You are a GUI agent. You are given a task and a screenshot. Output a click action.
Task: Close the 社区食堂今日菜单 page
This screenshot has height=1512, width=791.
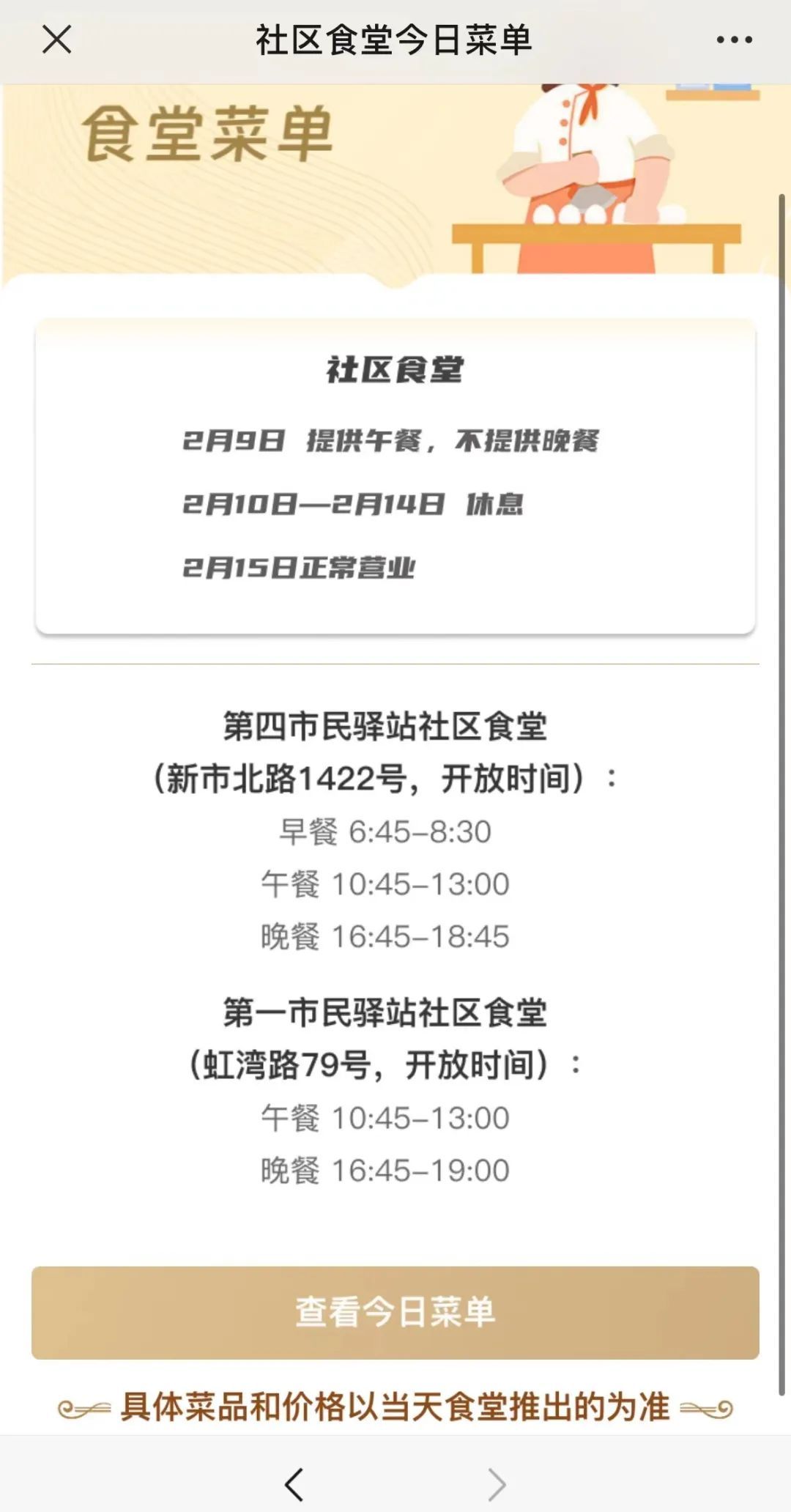point(57,40)
